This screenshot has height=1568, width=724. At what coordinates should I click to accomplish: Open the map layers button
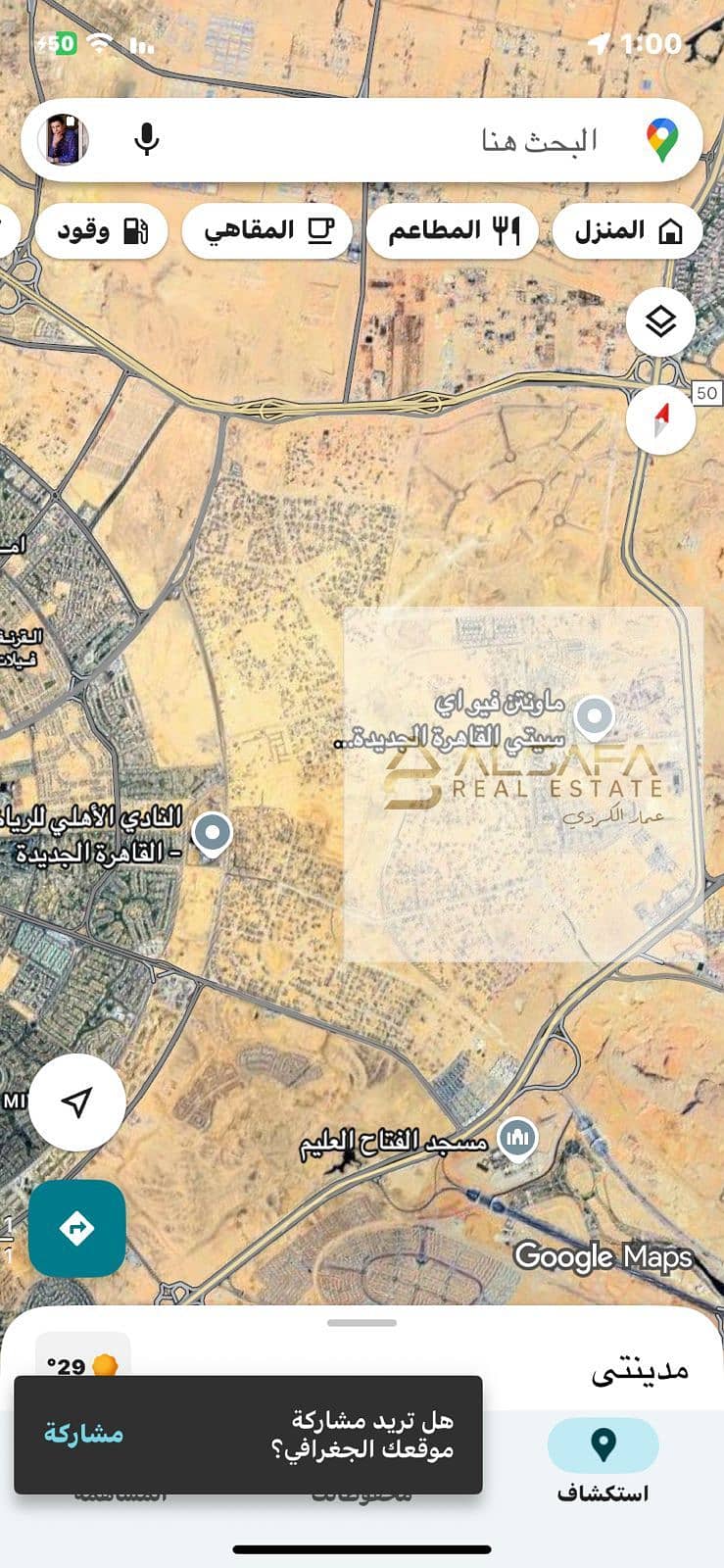click(661, 321)
